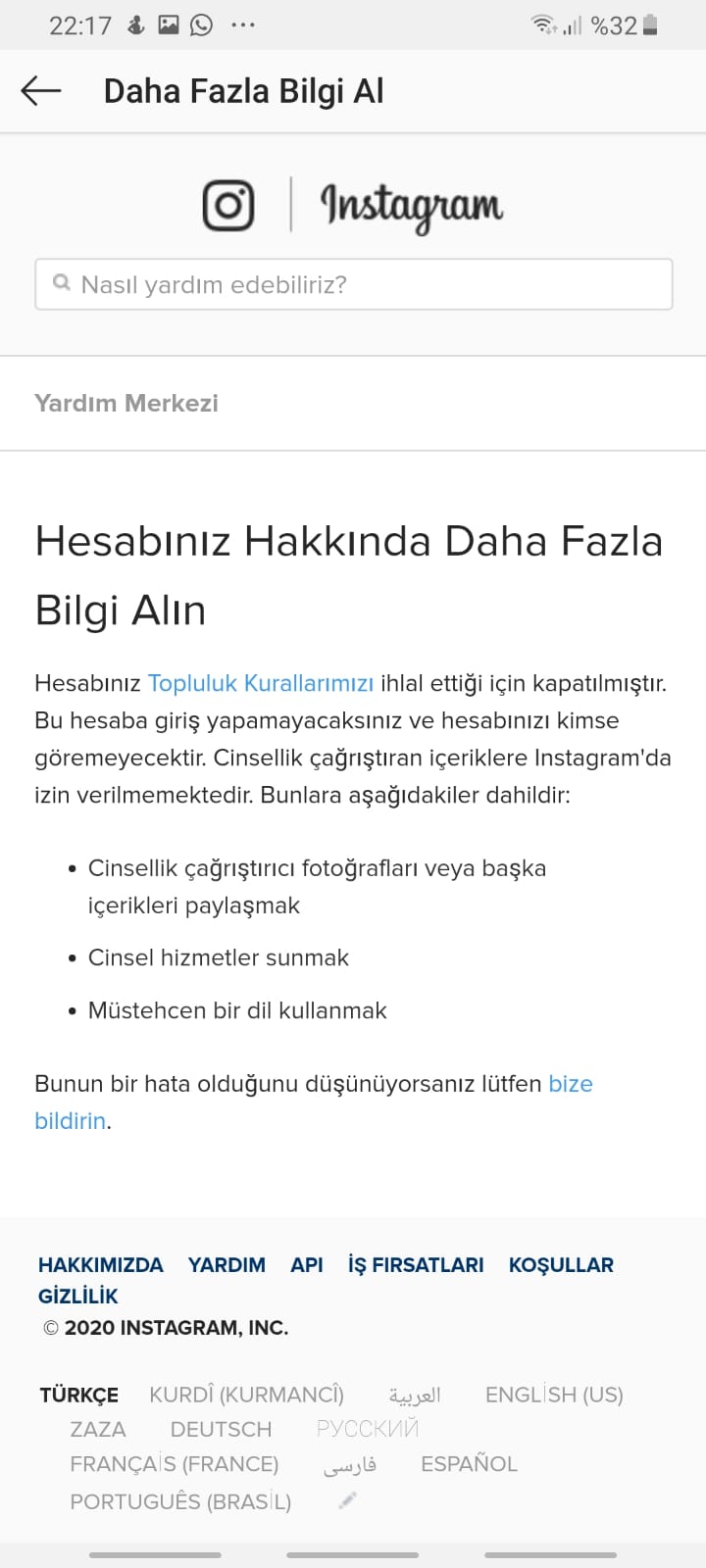This screenshot has width=706, height=1568.
Task: Open HAKKIMIZDA footer link
Action: click(101, 1265)
